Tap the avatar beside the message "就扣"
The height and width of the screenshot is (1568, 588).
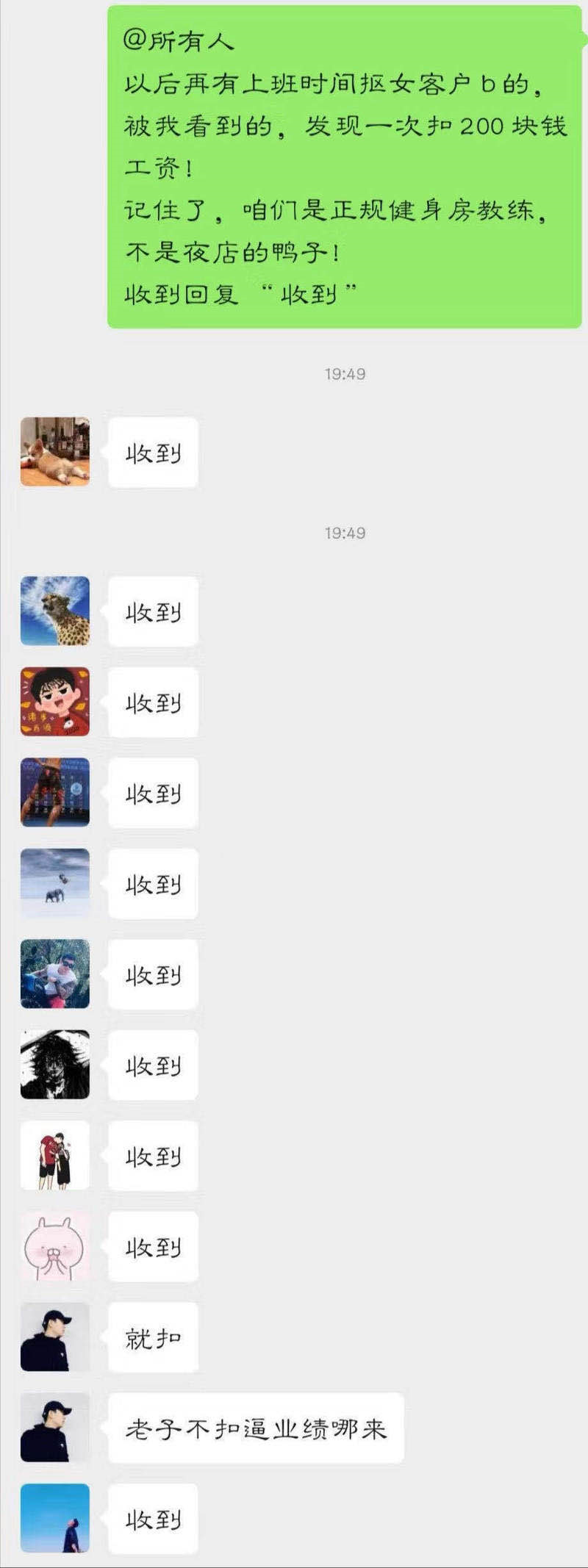pos(55,1337)
